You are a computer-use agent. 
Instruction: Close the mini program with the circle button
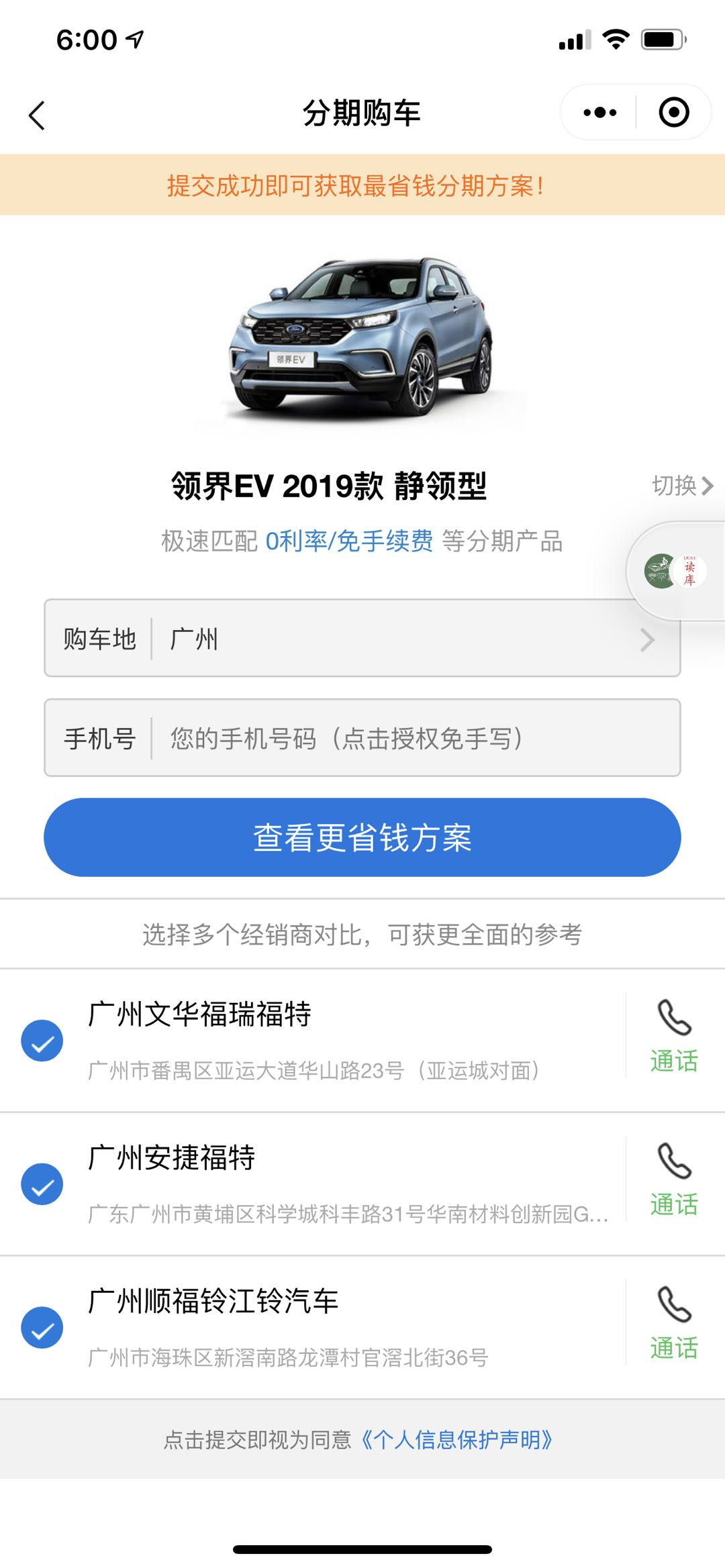point(673,113)
